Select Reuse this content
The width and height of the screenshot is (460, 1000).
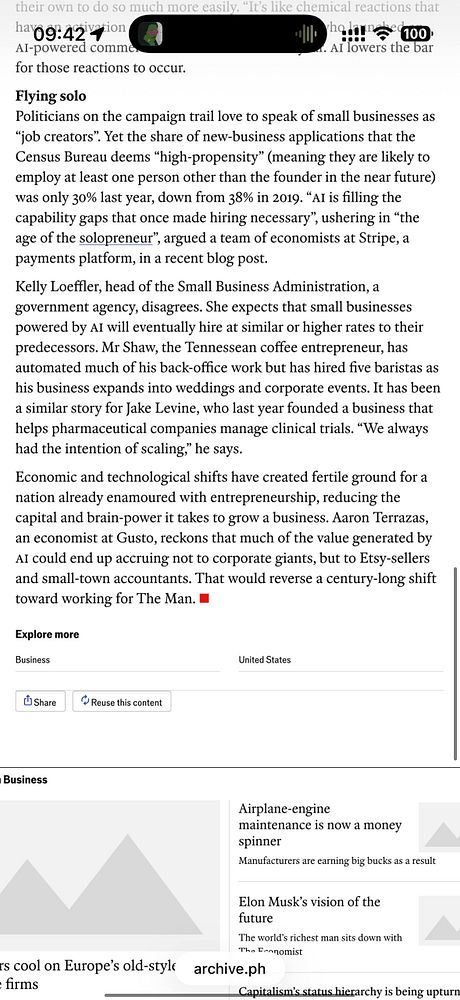click(122, 702)
